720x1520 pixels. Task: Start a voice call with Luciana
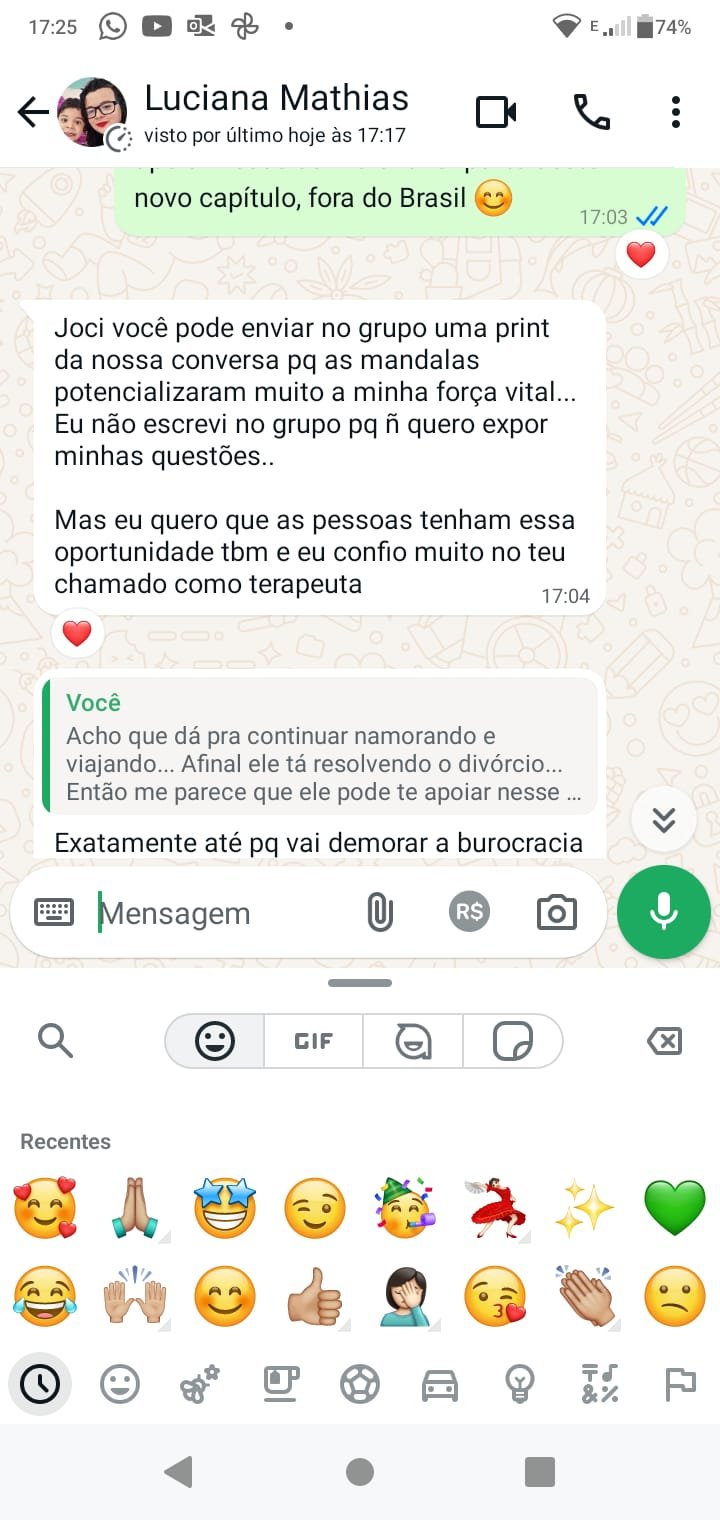591,112
